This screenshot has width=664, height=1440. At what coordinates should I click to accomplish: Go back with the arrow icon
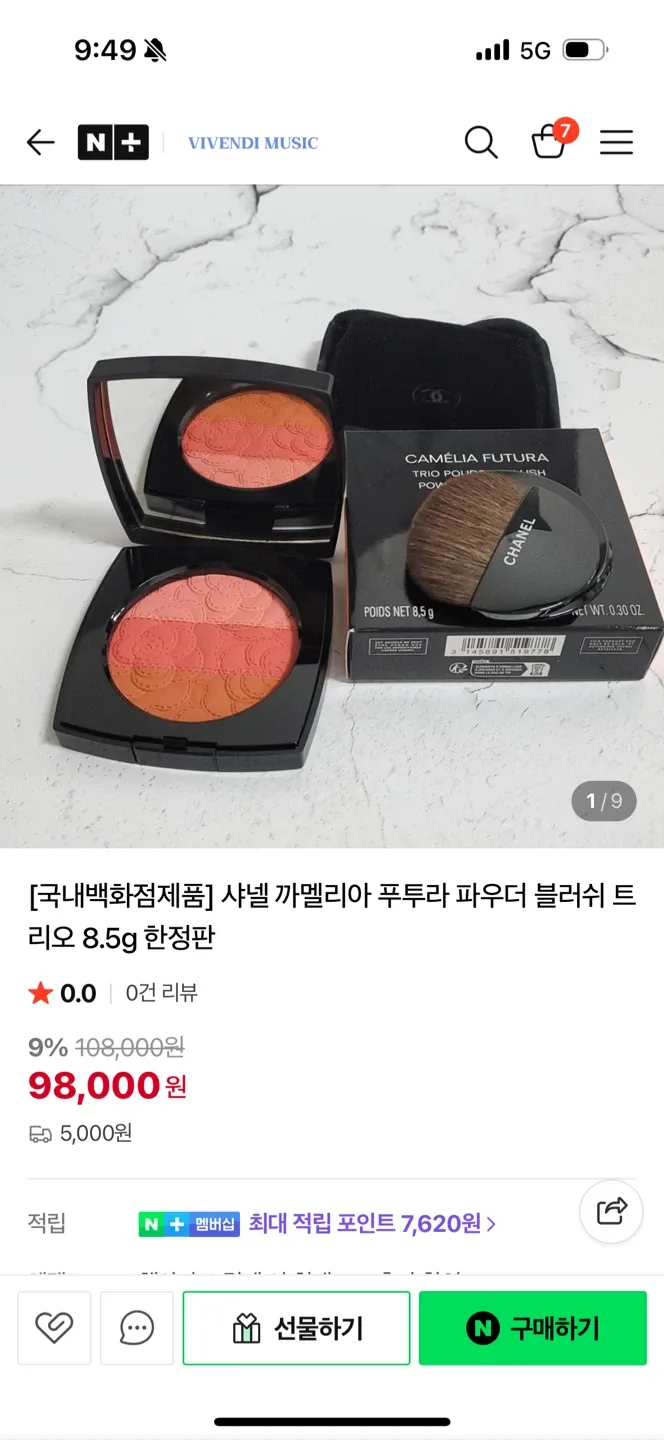point(40,143)
